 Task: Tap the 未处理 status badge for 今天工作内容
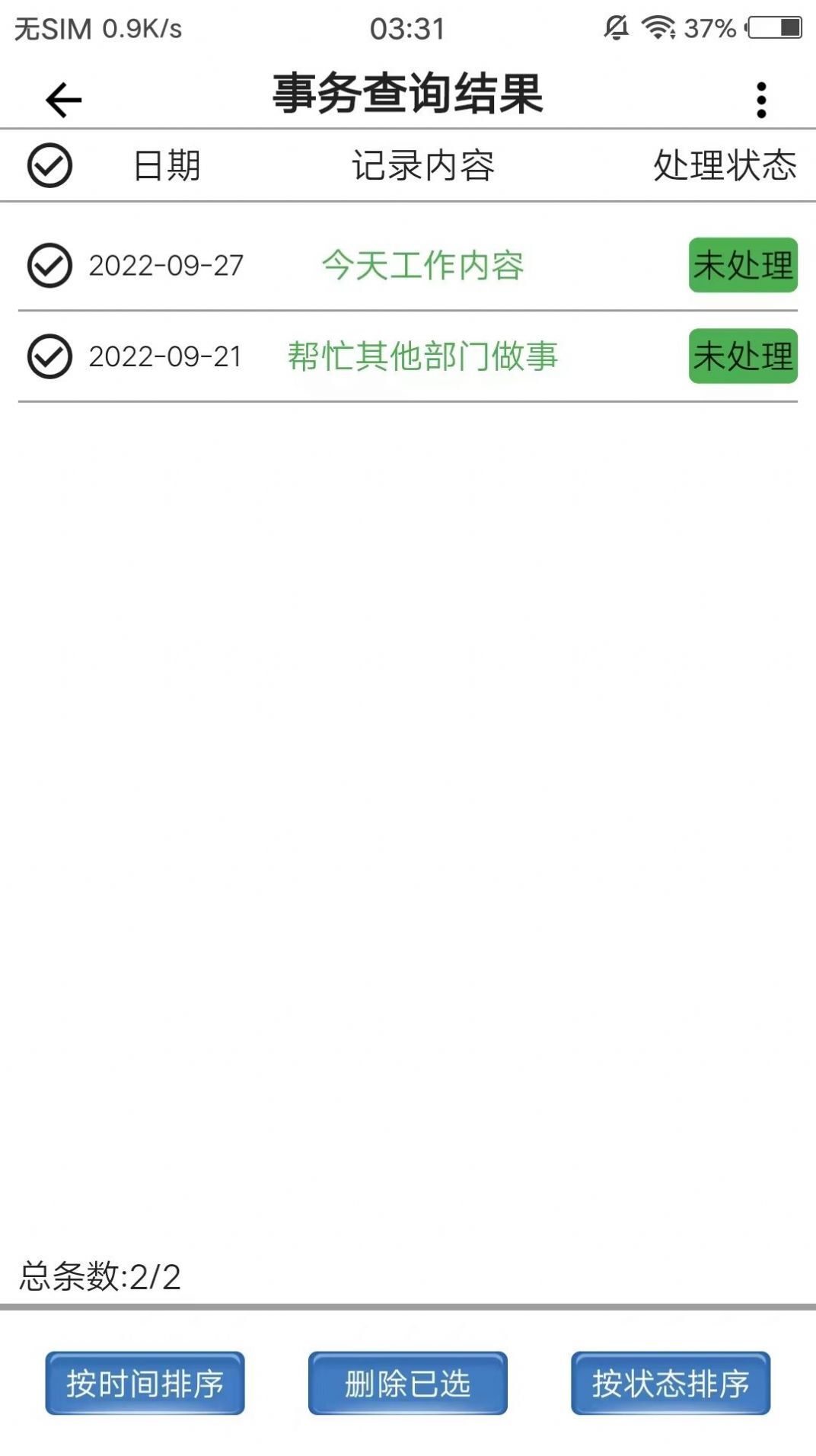(x=744, y=266)
